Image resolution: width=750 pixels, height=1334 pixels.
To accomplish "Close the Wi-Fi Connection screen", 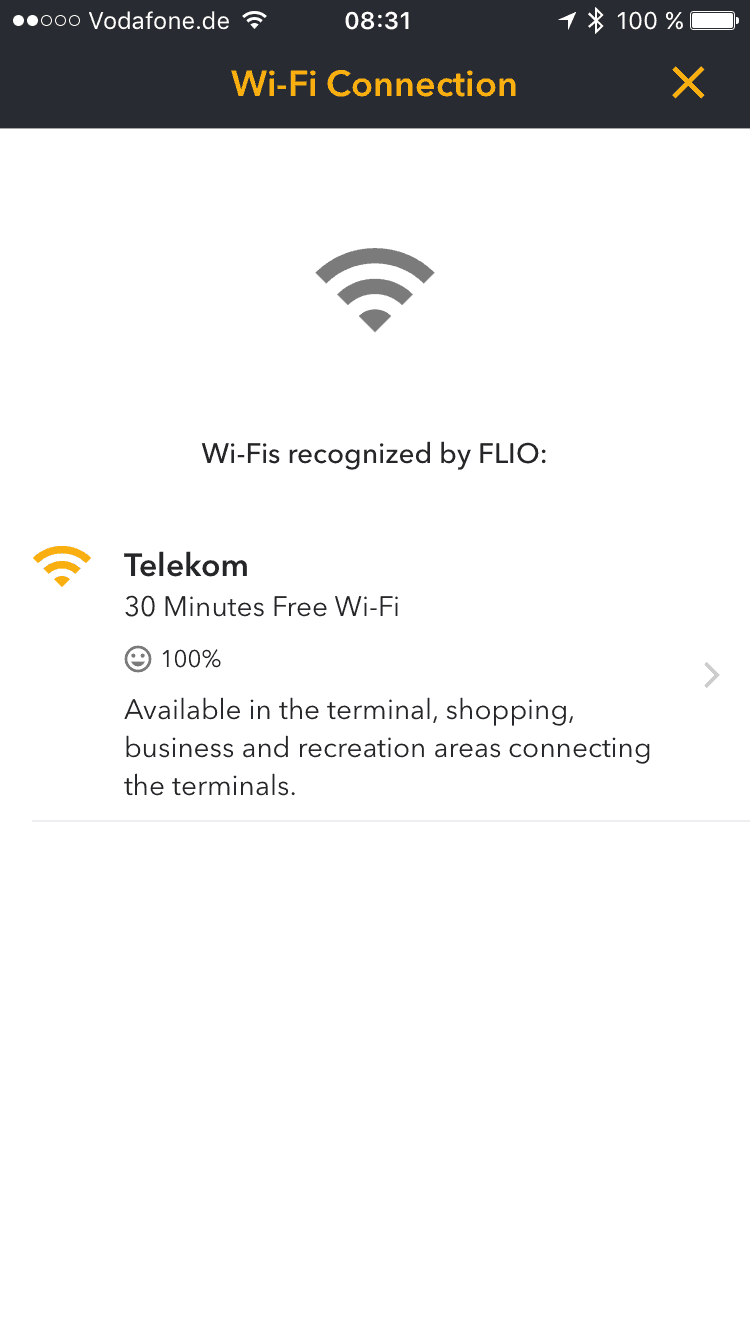I will click(x=688, y=83).
